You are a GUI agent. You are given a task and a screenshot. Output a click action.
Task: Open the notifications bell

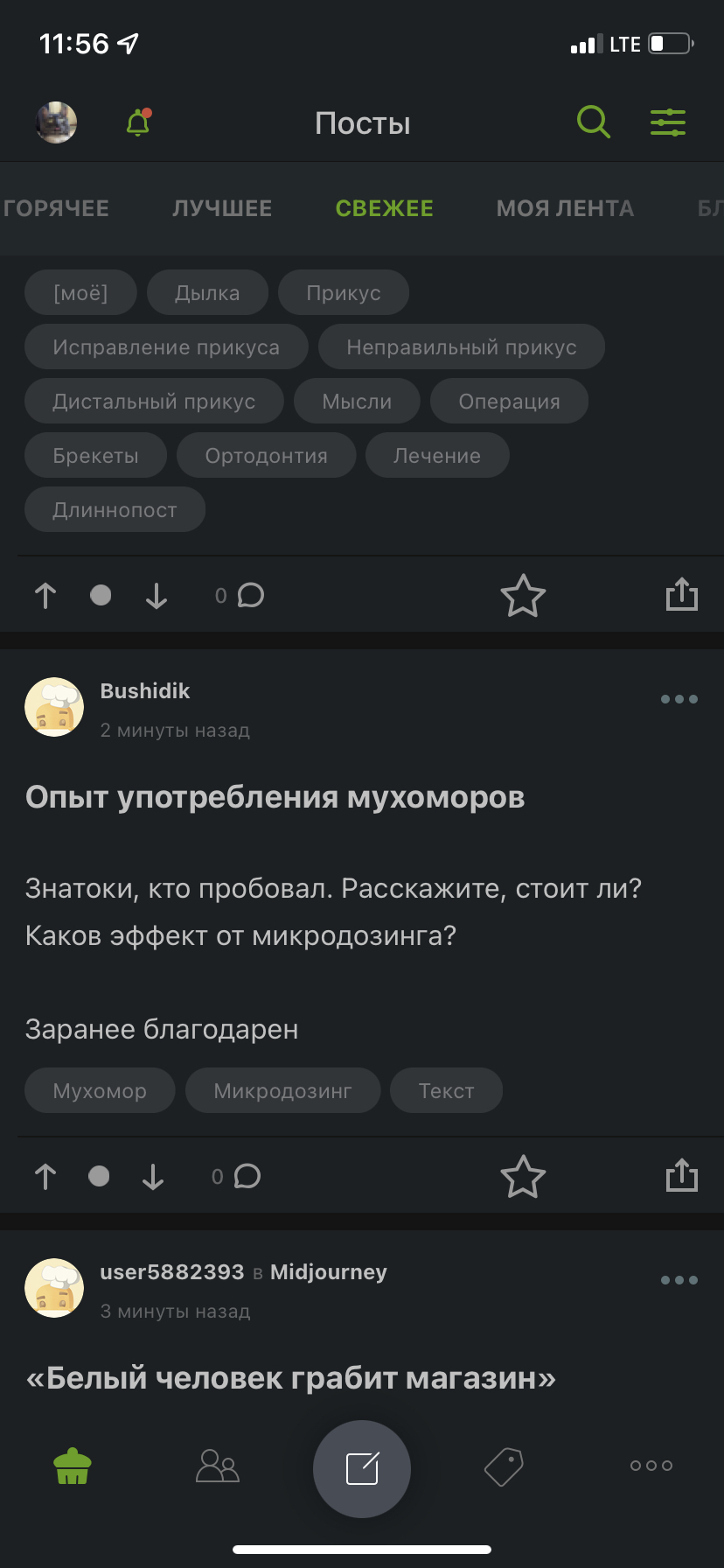coord(138,122)
